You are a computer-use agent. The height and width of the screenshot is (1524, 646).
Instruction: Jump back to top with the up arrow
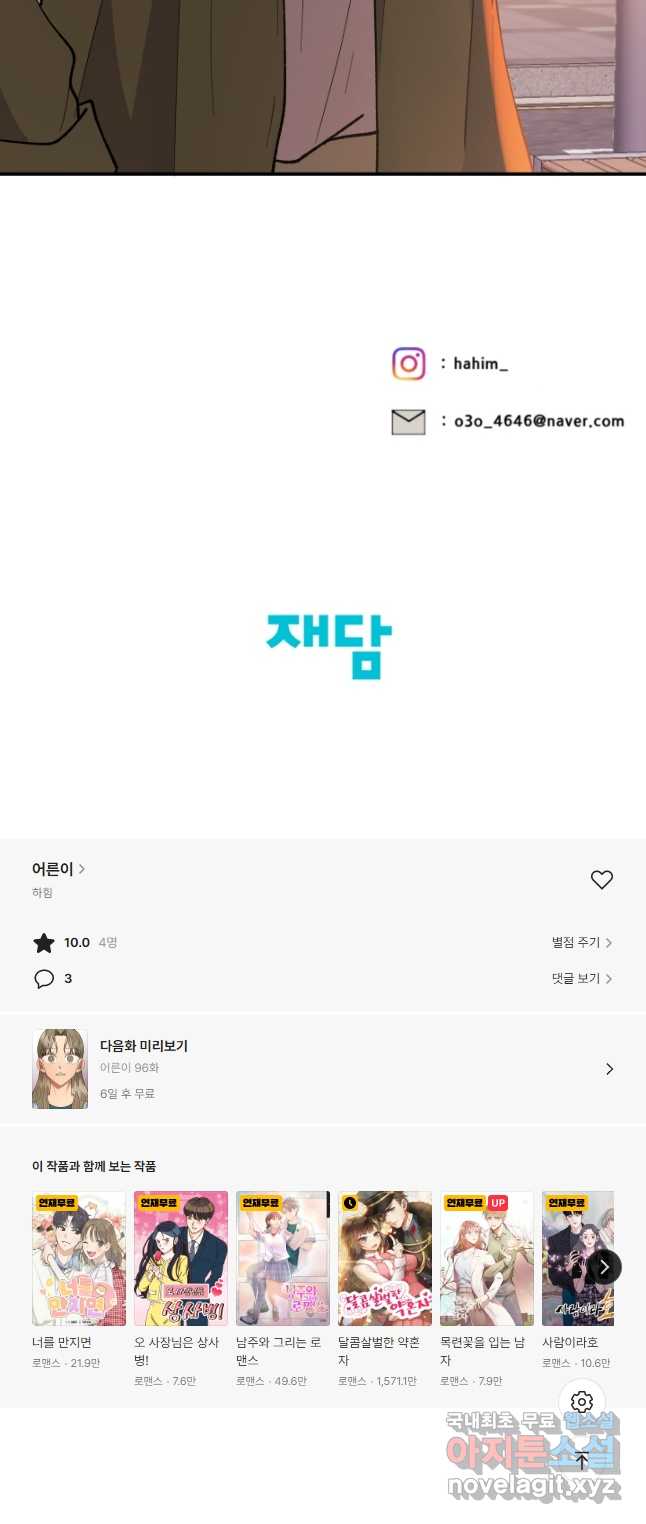pyautogui.click(x=582, y=1460)
